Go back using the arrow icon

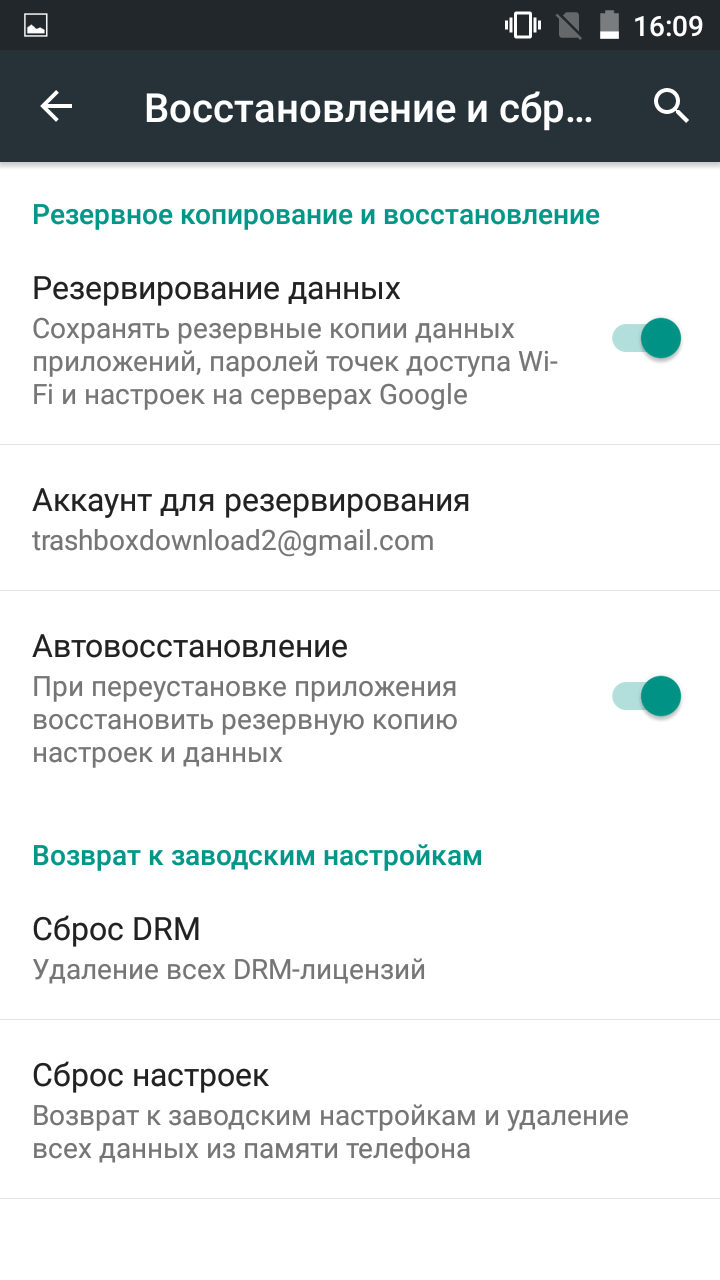(56, 106)
